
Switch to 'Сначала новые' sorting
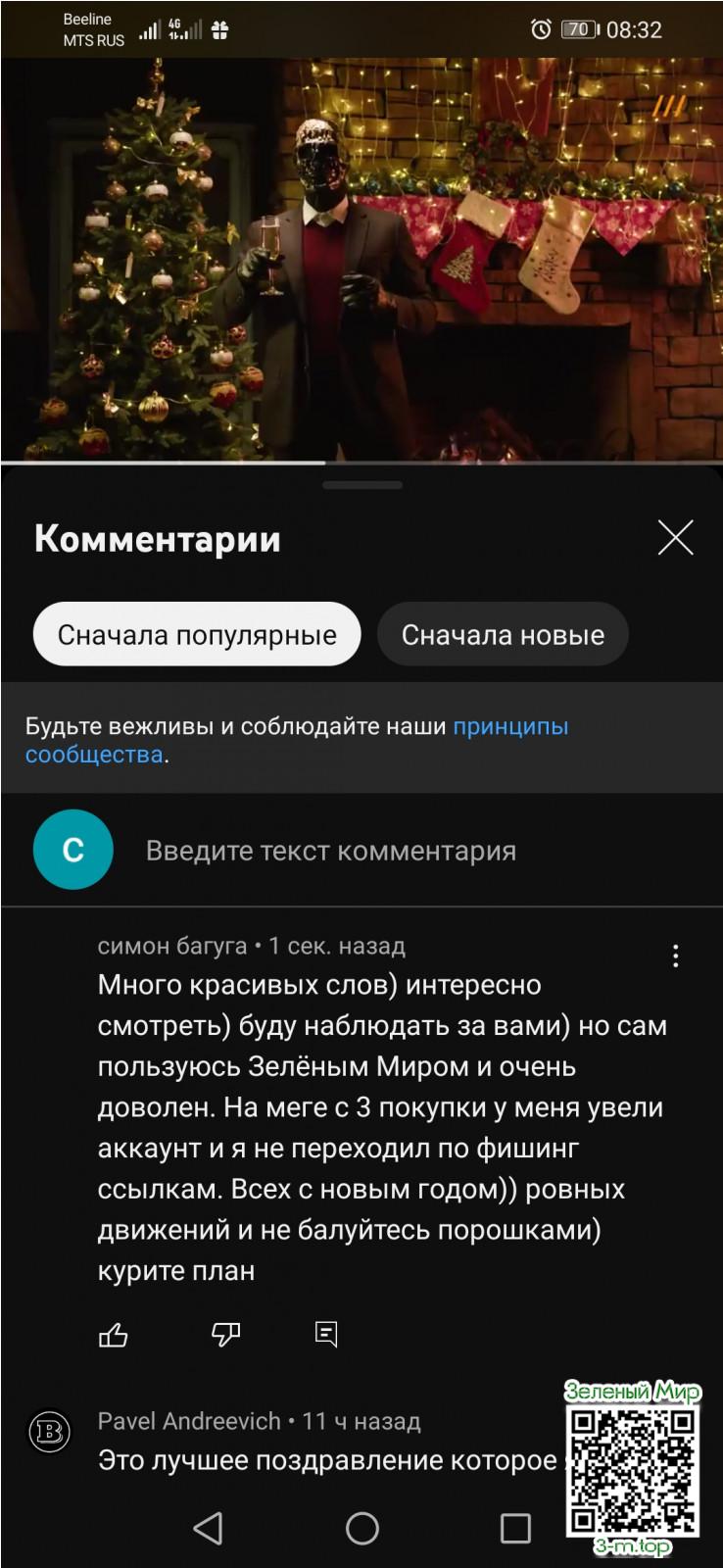click(503, 634)
